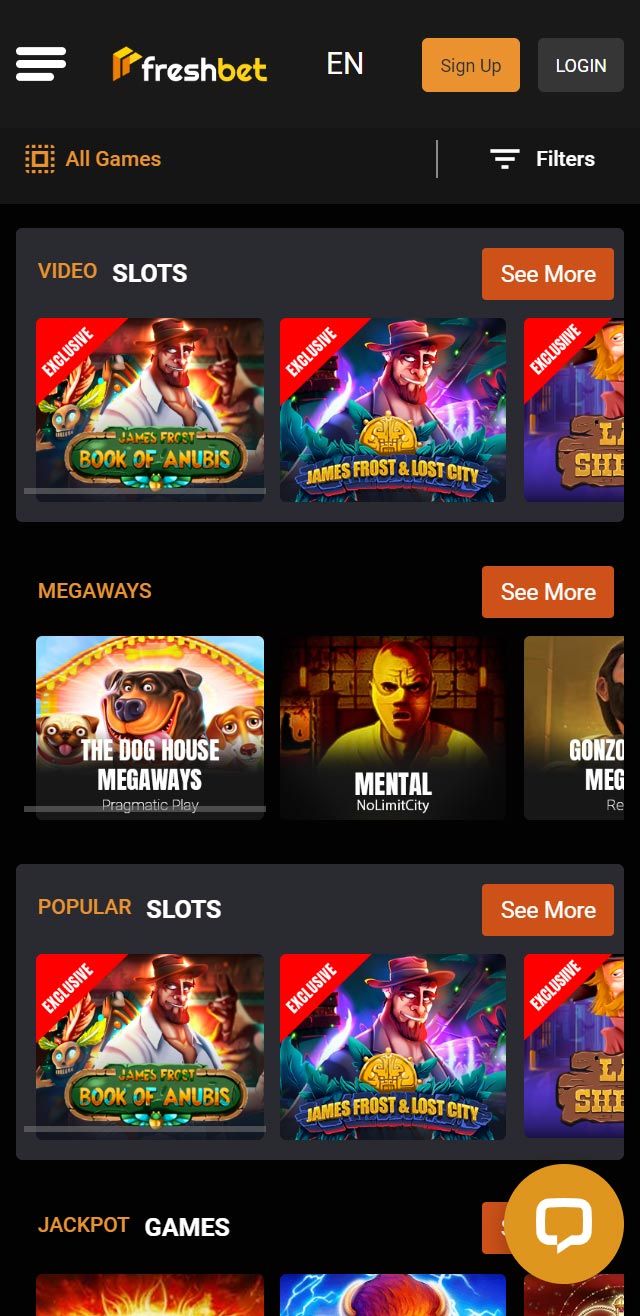The width and height of the screenshot is (640, 1316).
Task: Open the Filters panel
Action: 542,159
